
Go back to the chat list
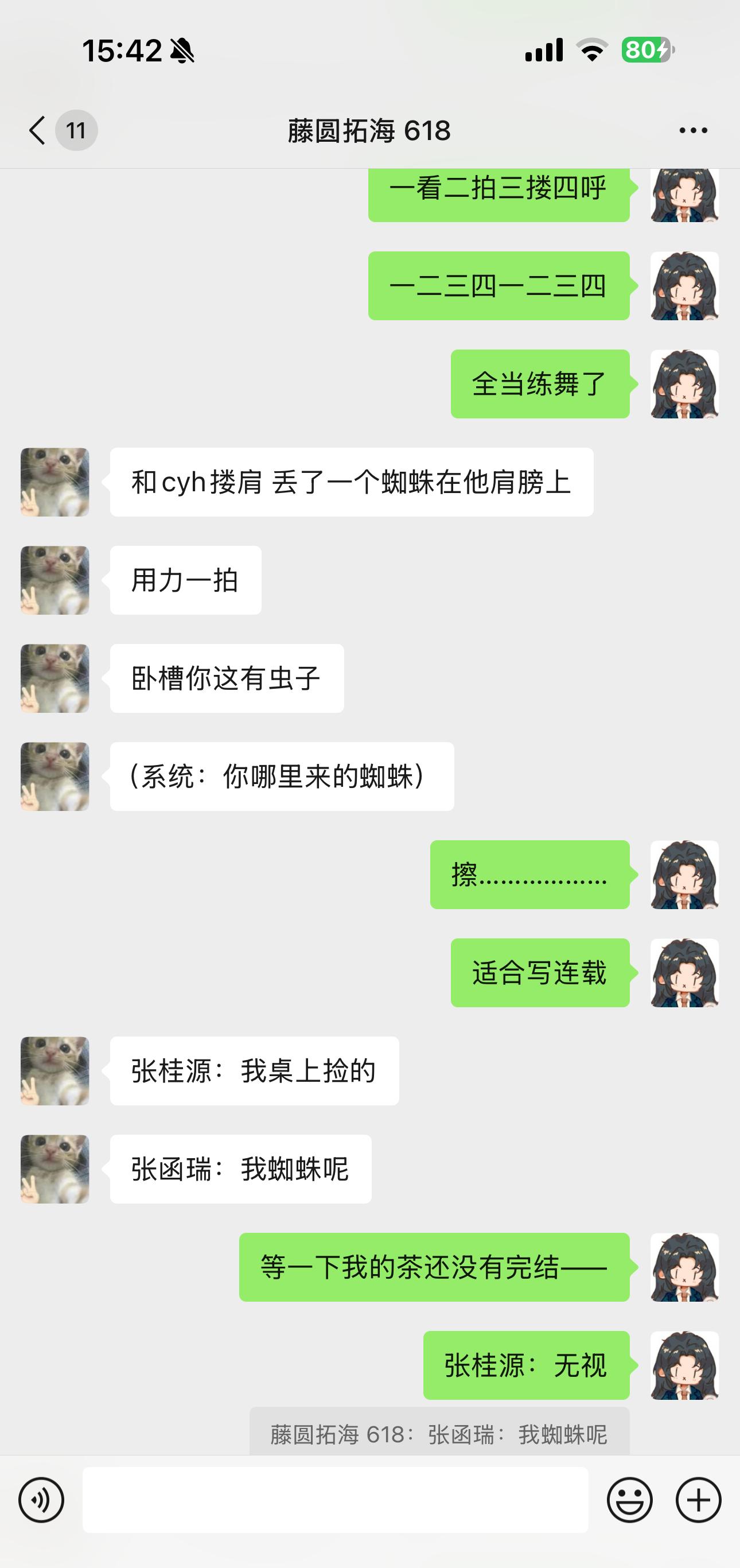tap(38, 130)
